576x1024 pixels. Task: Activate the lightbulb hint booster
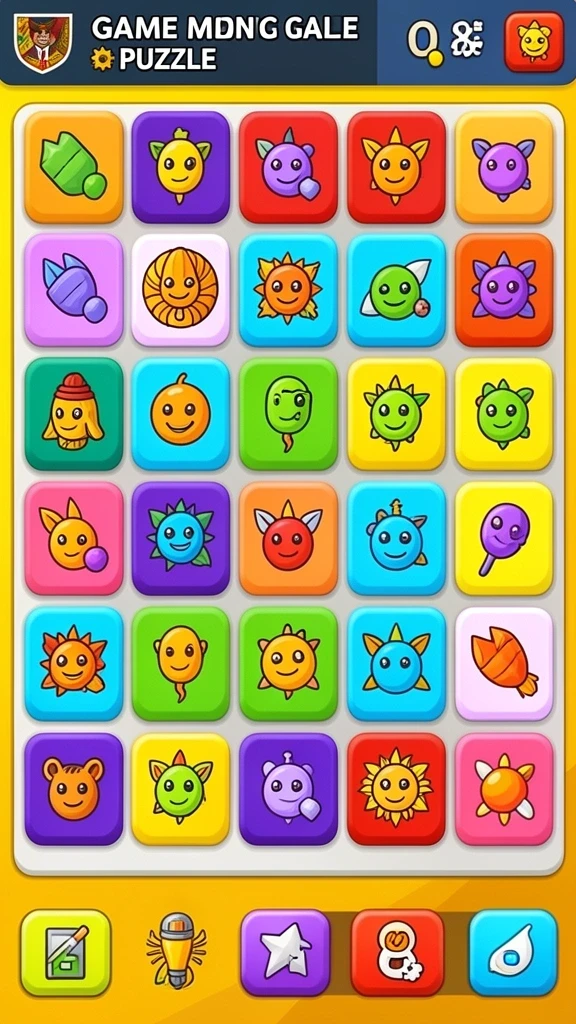point(176,951)
